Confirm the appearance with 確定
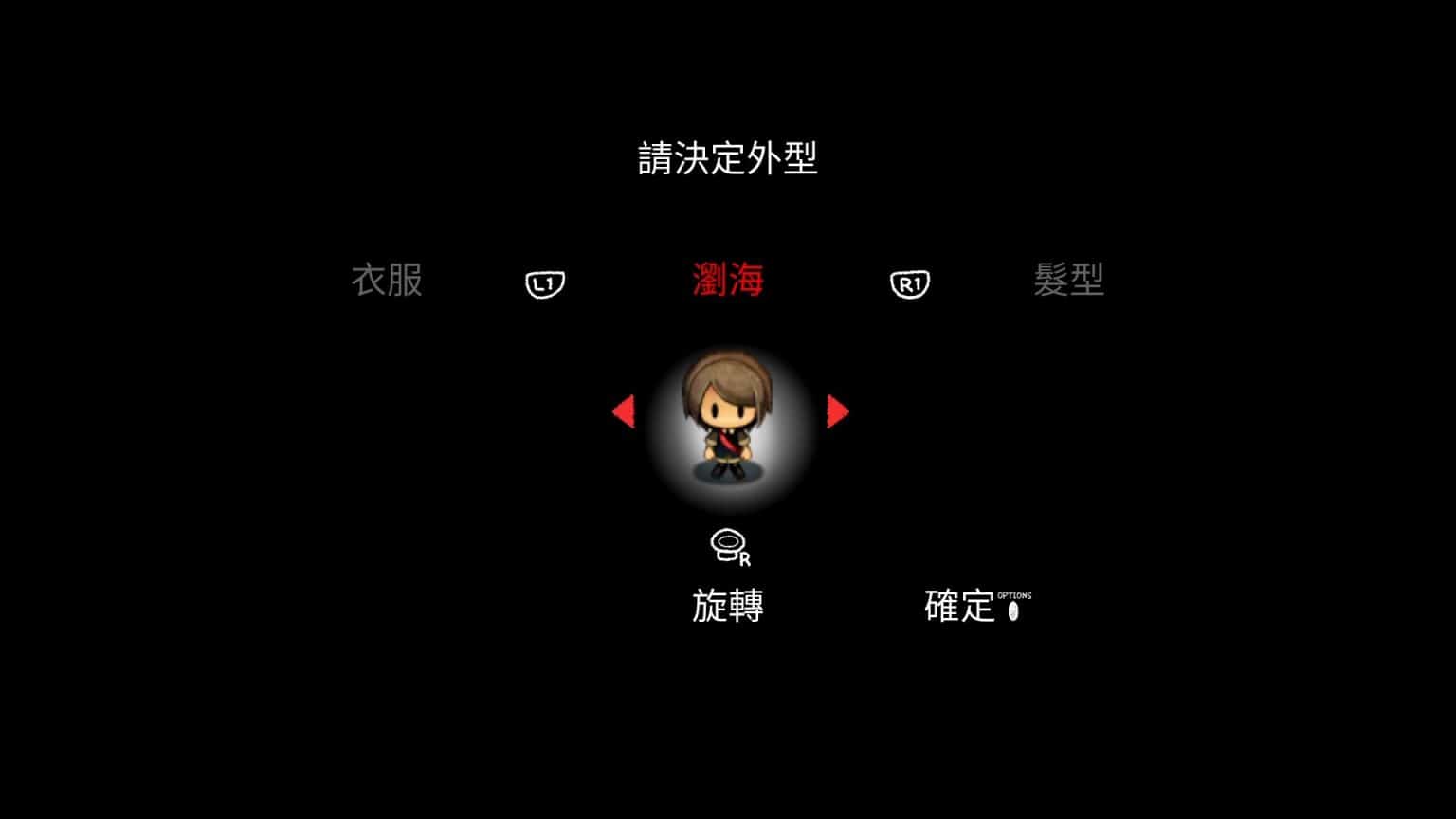Image resolution: width=1456 pixels, height=819 pixels. (959, 607)
